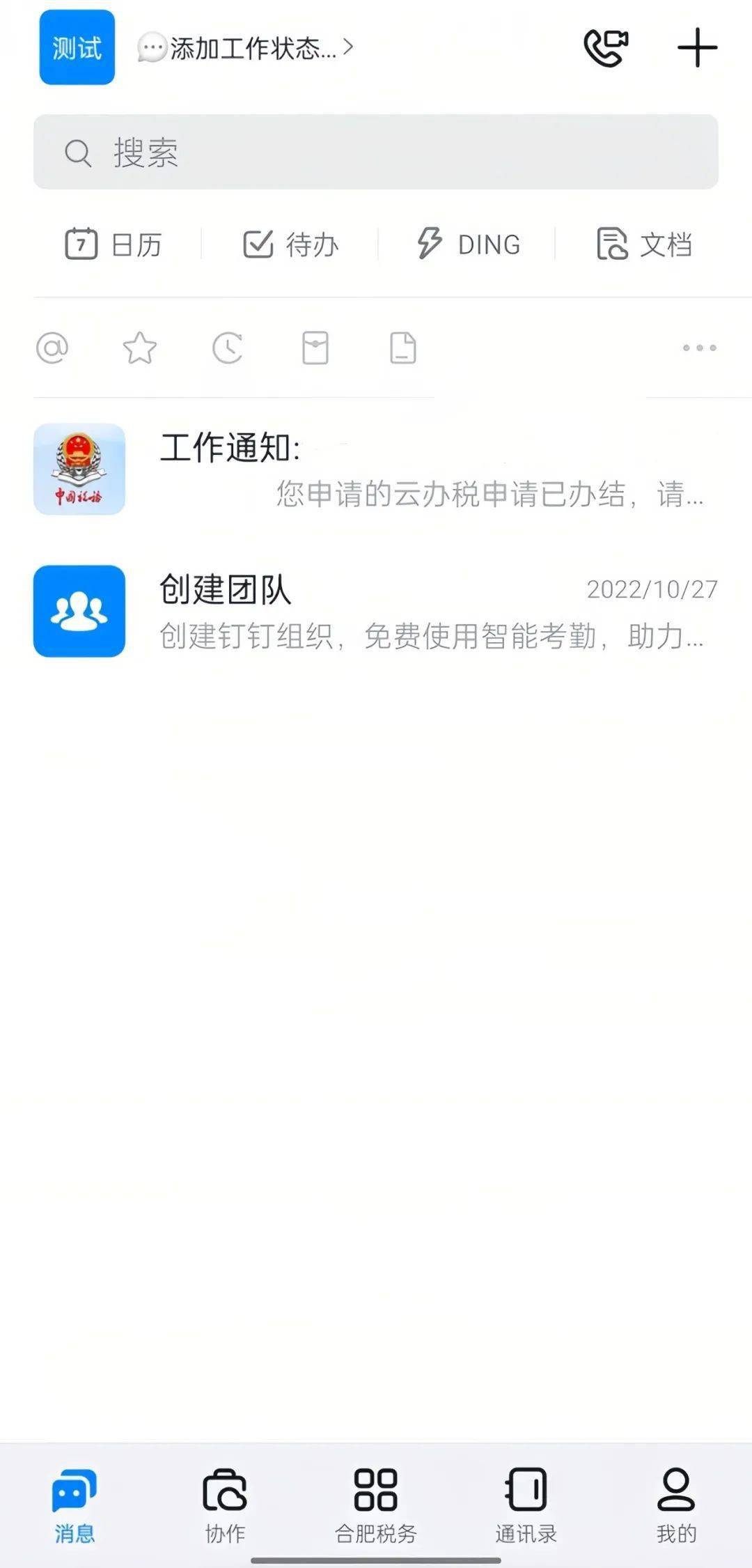Open the plus menu to add new chat
Image resolution: width=752 pixels, height=1568 pixels.
(697, 47)
